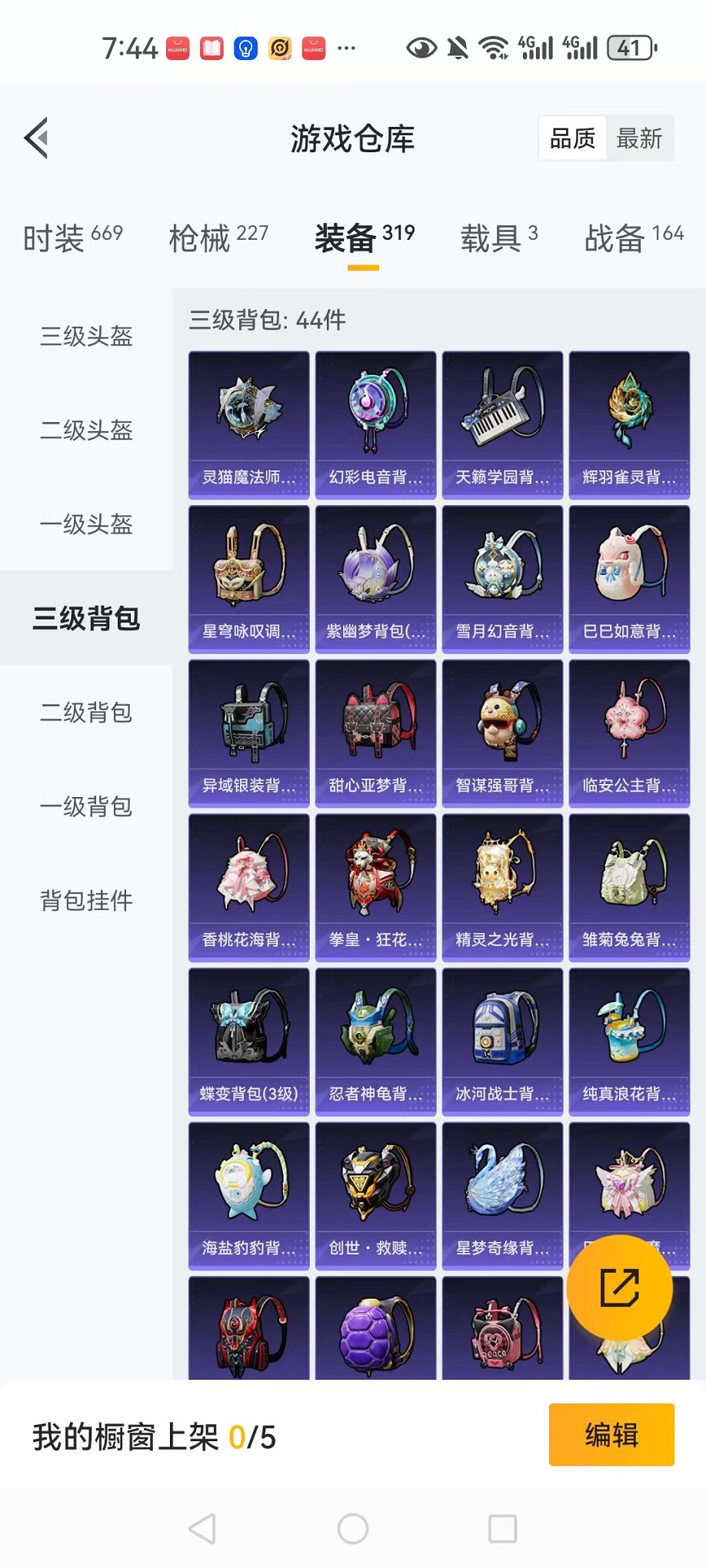Screen dimensions: 706x1568
Task: Open the 战备 tab
Action: click(x=634, y=238)
